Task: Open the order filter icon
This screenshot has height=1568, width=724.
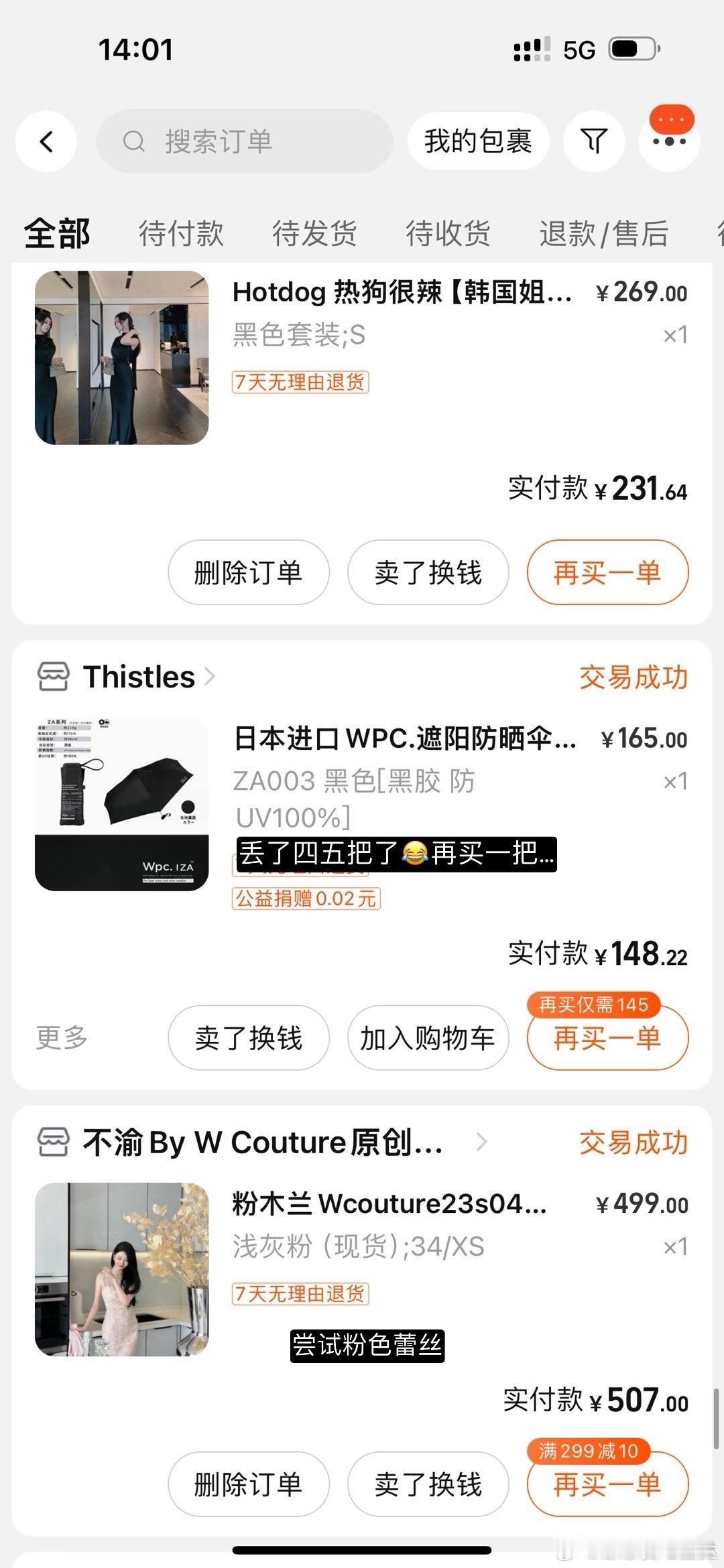Action: click(594, 141)
